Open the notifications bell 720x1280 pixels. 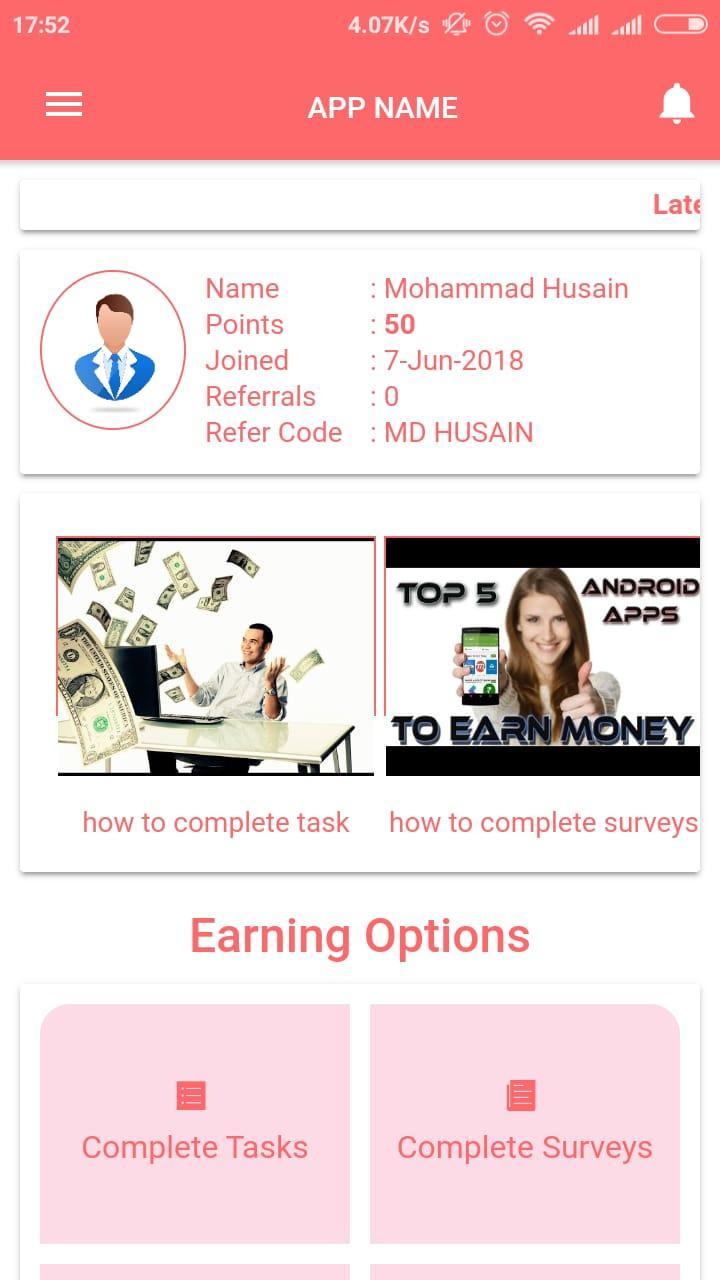click(x=676, y=104)
